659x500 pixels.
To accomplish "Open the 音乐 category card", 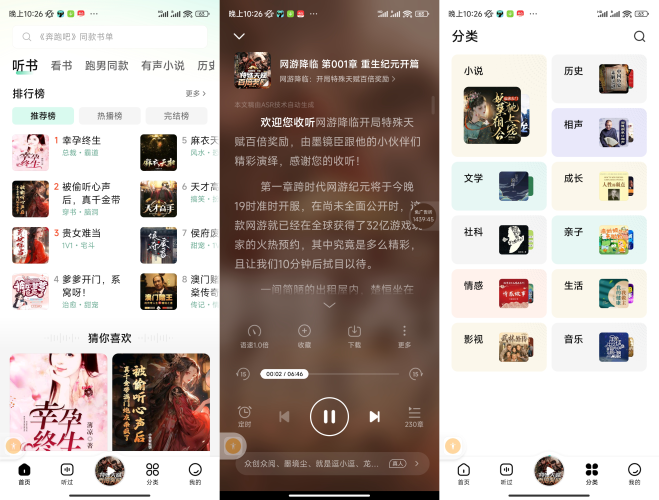I will pyautogui.click(x=597, y=347).
